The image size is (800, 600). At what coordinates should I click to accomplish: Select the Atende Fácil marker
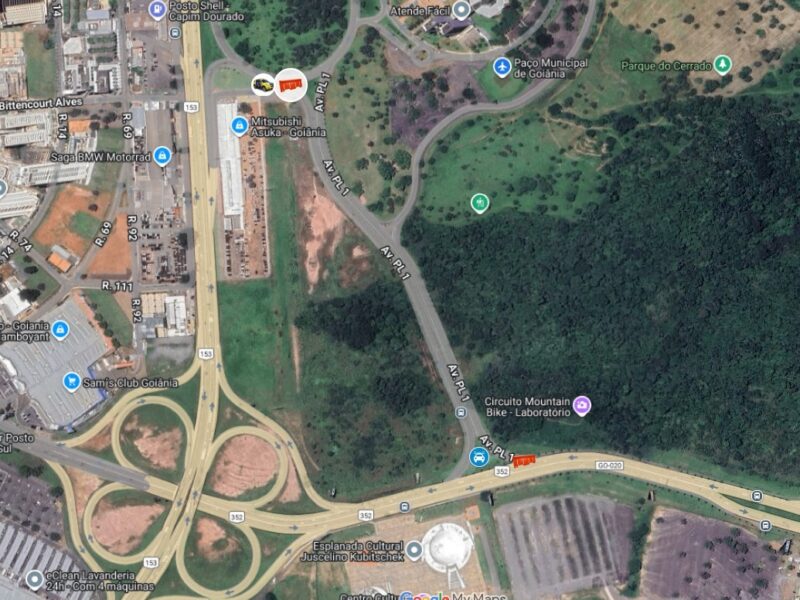point(461,10)
